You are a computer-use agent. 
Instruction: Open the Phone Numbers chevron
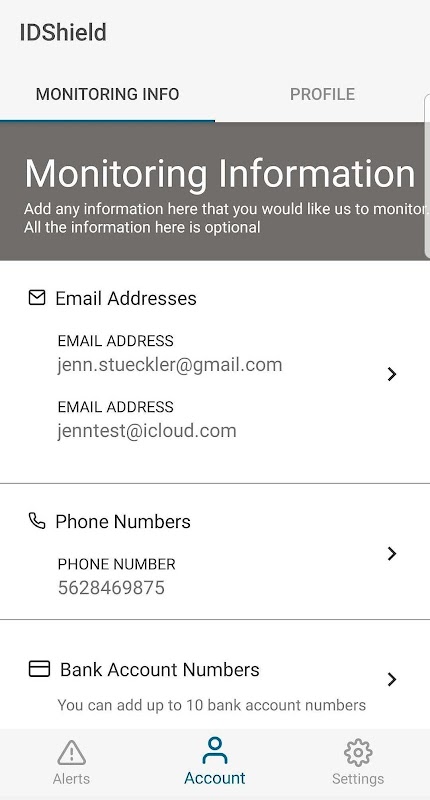pyautogui.click(x=392, y=554)
